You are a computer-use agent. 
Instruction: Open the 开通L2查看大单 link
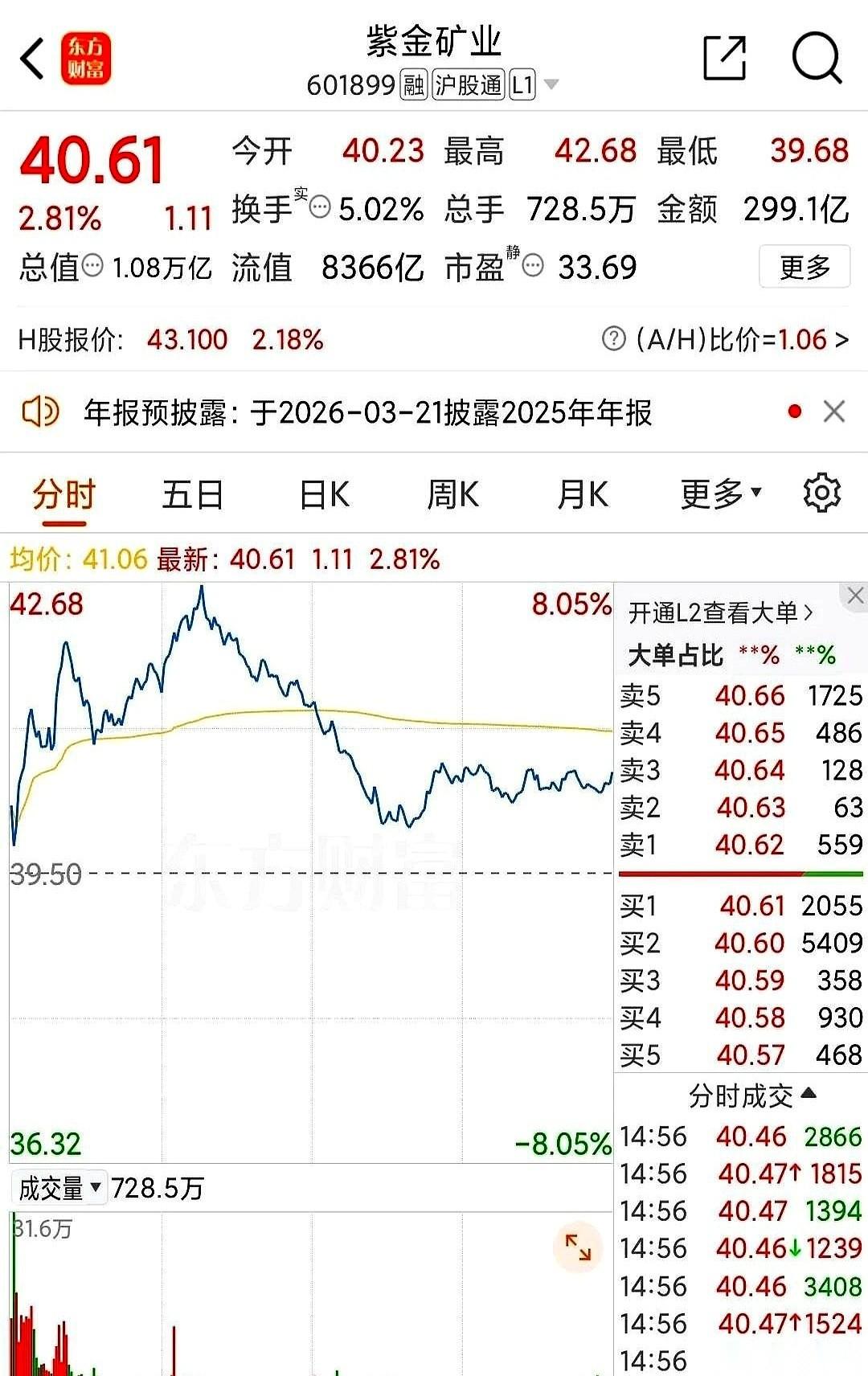(718, 611)
